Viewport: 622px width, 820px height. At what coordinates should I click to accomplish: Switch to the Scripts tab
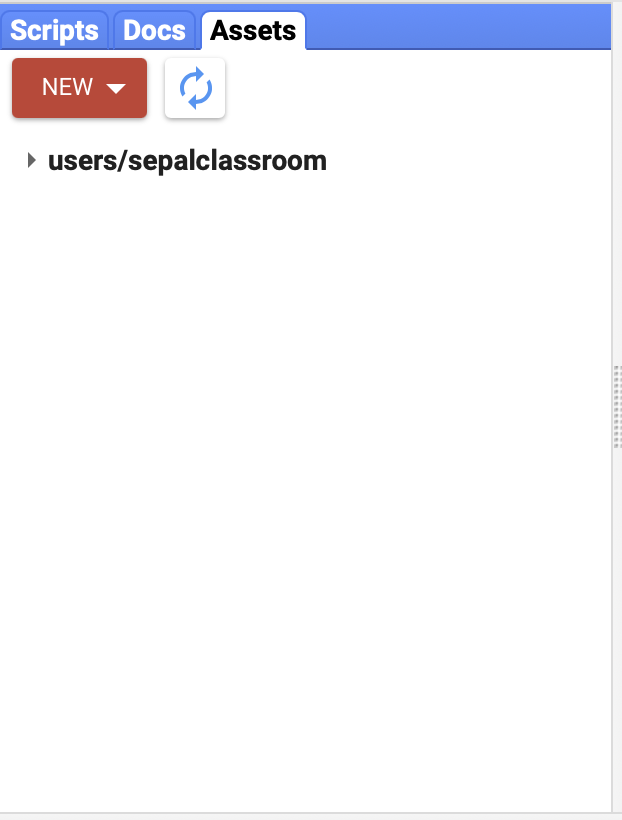coord(54,30)
